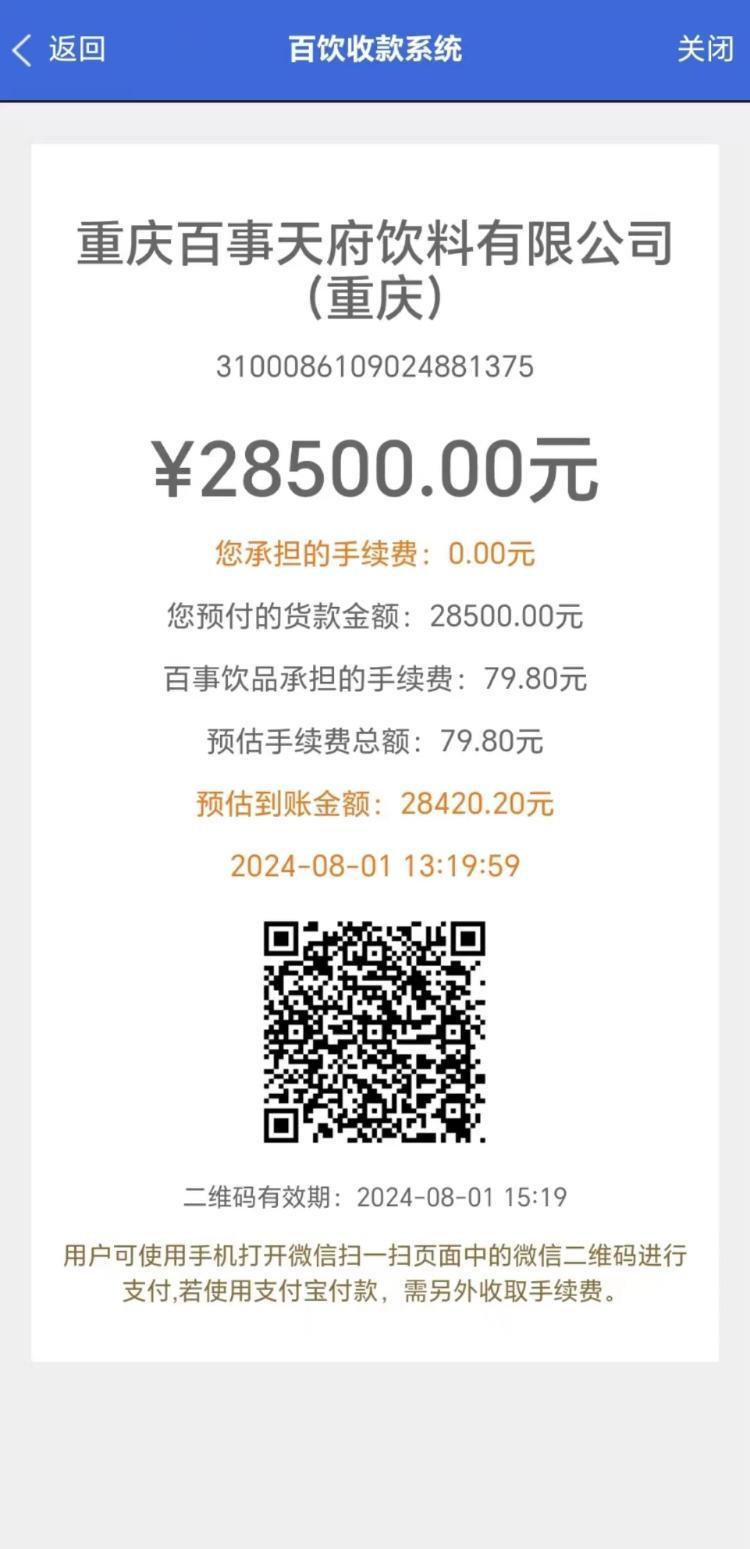
Task: Tap the 返回 link
Action: [x=76, y=48]
